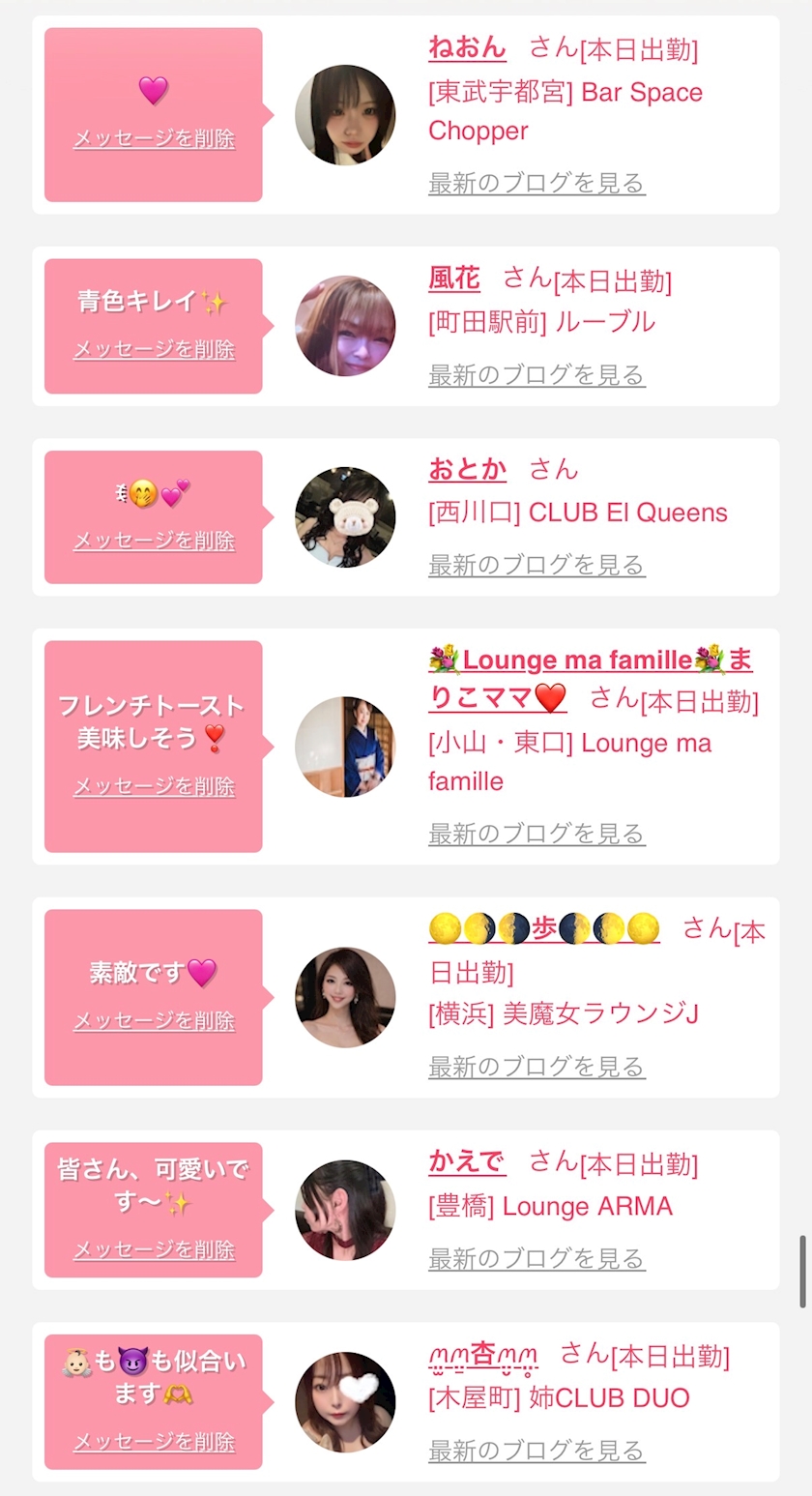The image size is (812, 1496).
Task: Delete the 皆さん、可愛いです message
Action: [x=154, y=1249]
